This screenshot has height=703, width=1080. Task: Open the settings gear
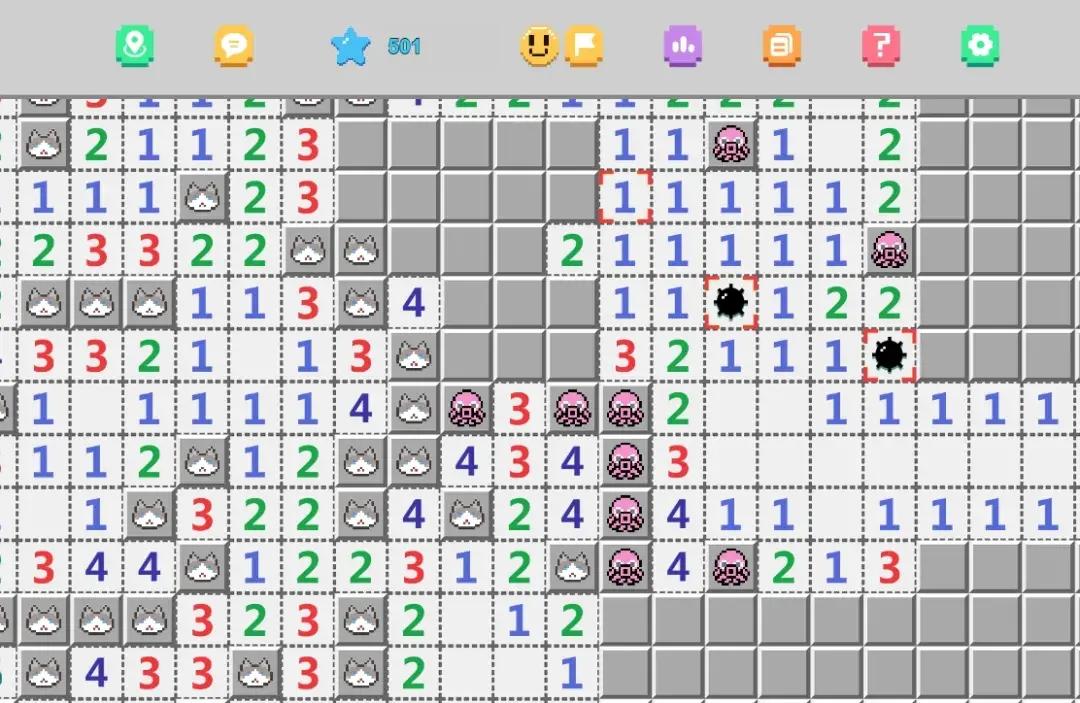[x=979, y=46]
